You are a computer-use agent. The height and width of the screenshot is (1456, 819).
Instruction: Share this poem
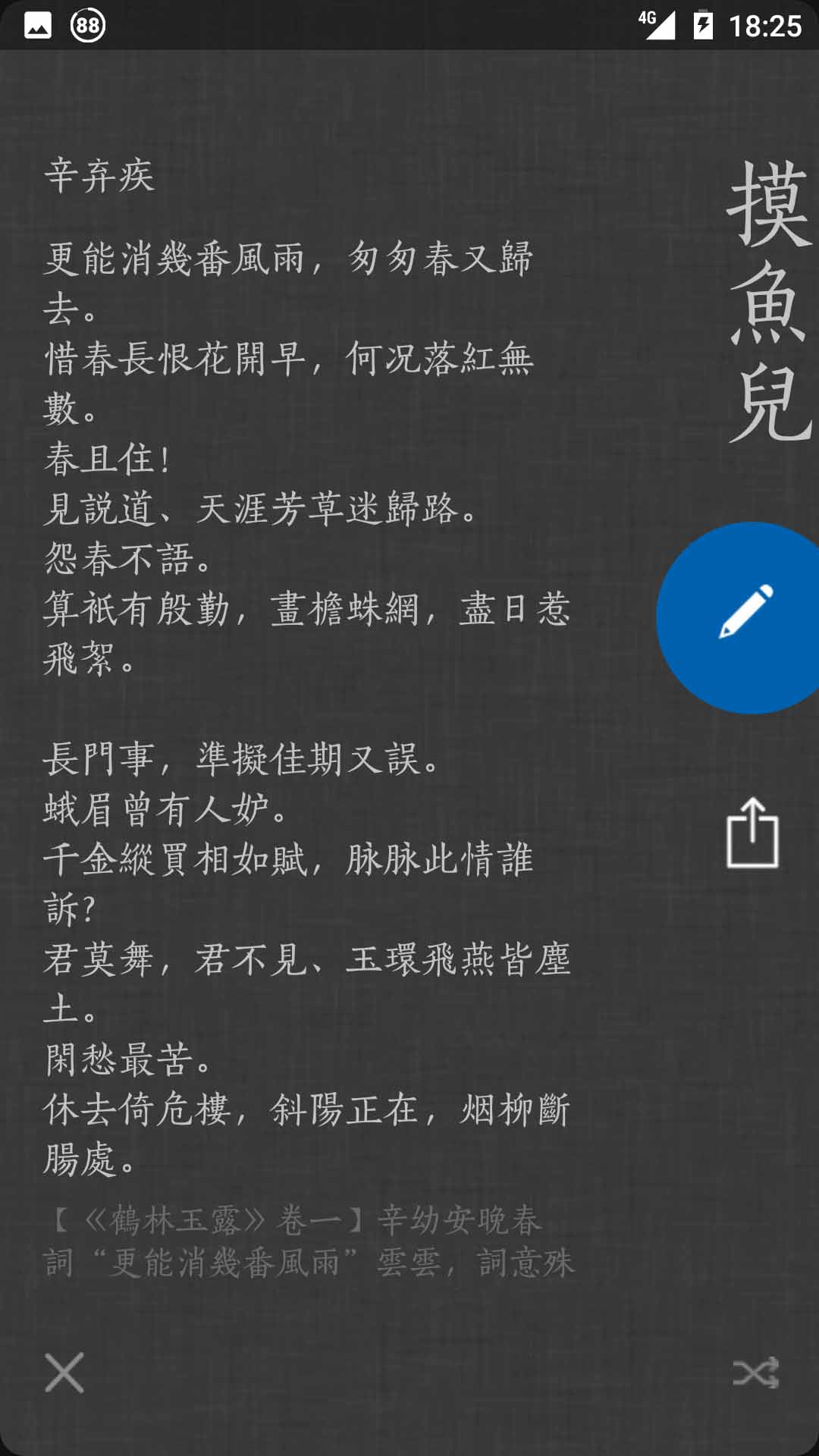[752, 833]
